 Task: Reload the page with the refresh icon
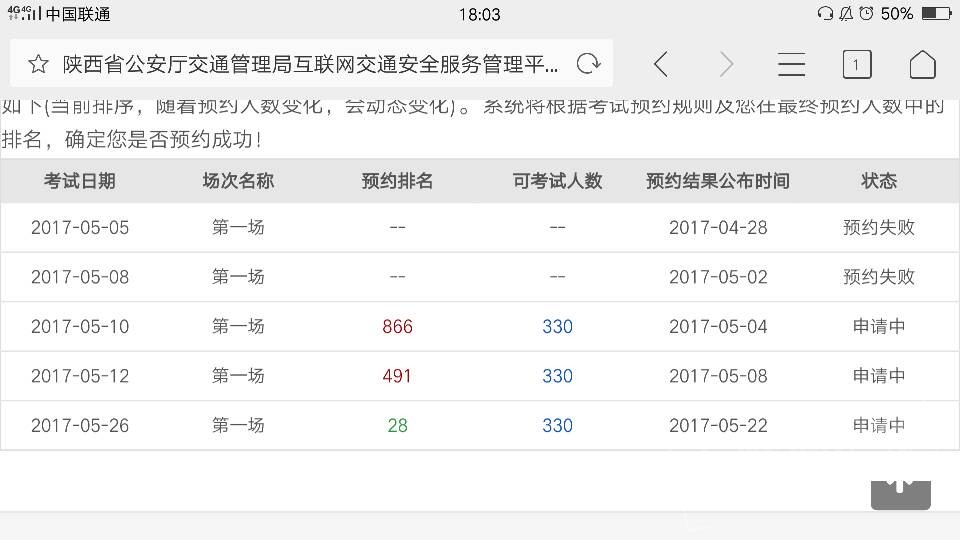coord(589,65)
